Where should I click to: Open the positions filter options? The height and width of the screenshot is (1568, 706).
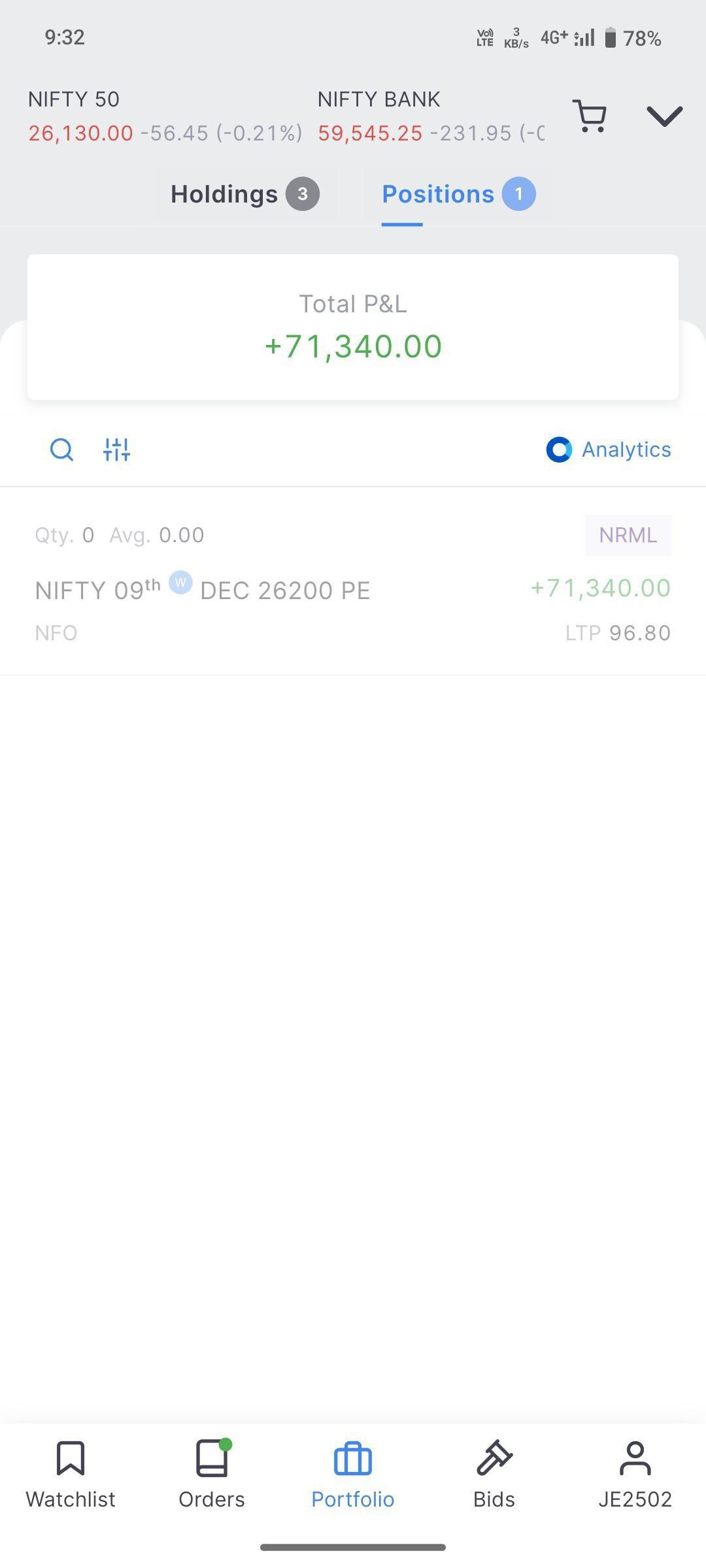117,449
